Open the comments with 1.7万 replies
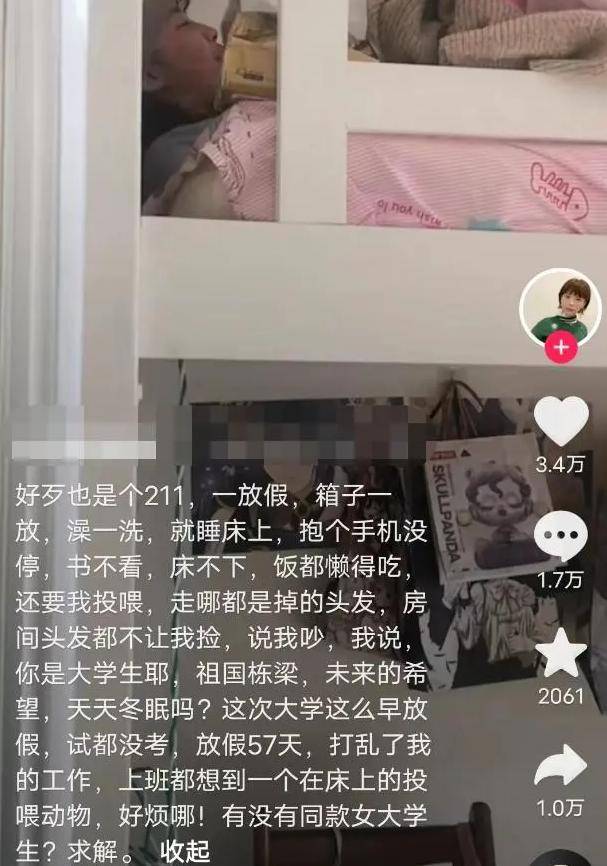Viewport: 607px width, 866px height. tap(561, 537)
